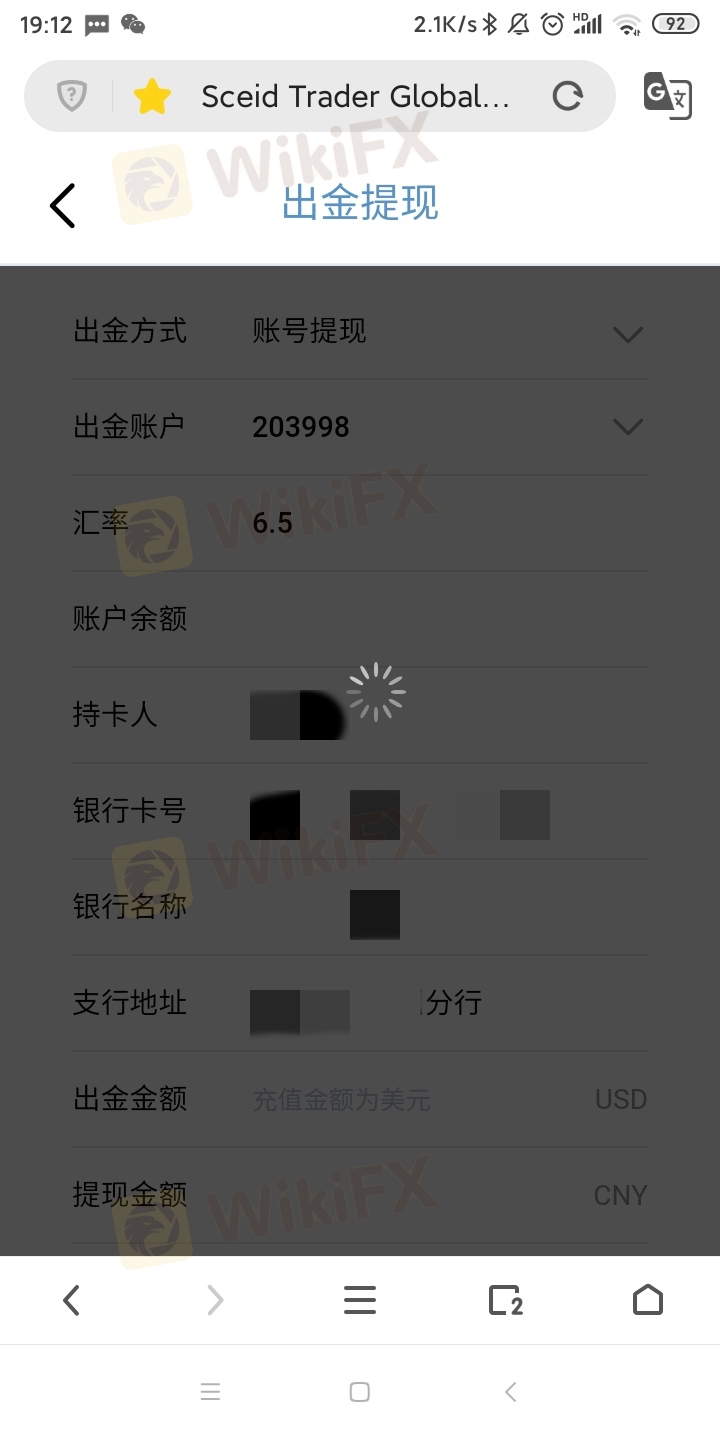720x1440 pixels.
Task: Focus the 提现金额 CNY field
Action: [420, 1195]
